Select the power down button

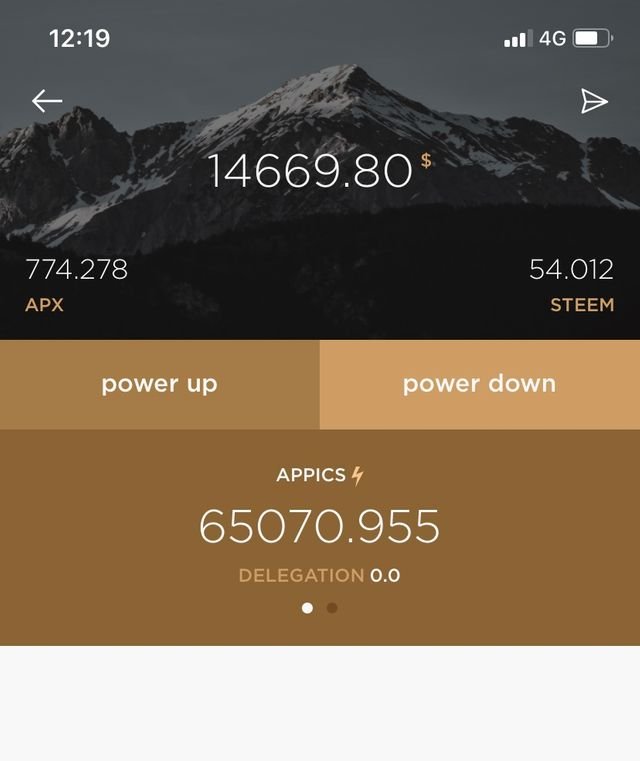tap(479, 384)
